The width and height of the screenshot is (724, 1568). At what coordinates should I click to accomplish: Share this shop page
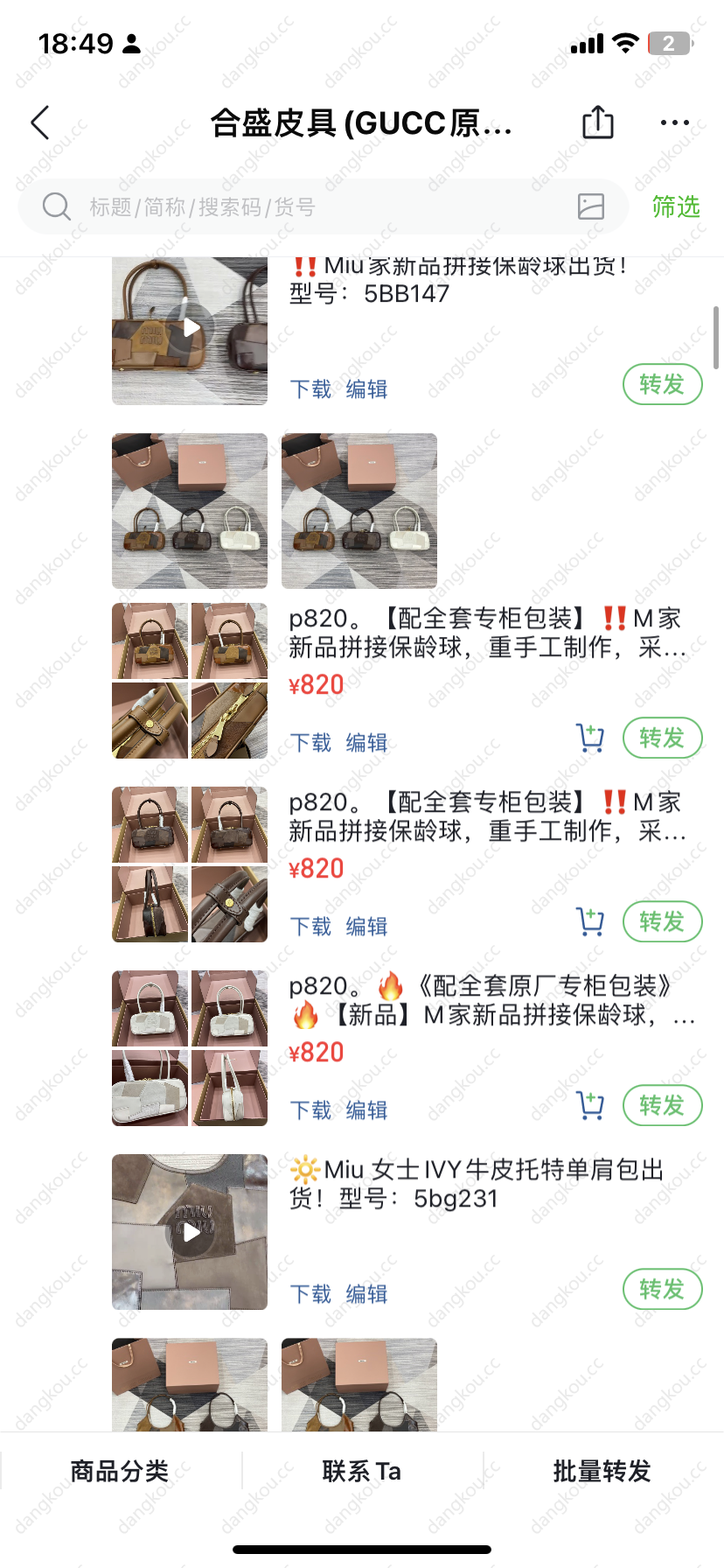(x=598, y=122)
